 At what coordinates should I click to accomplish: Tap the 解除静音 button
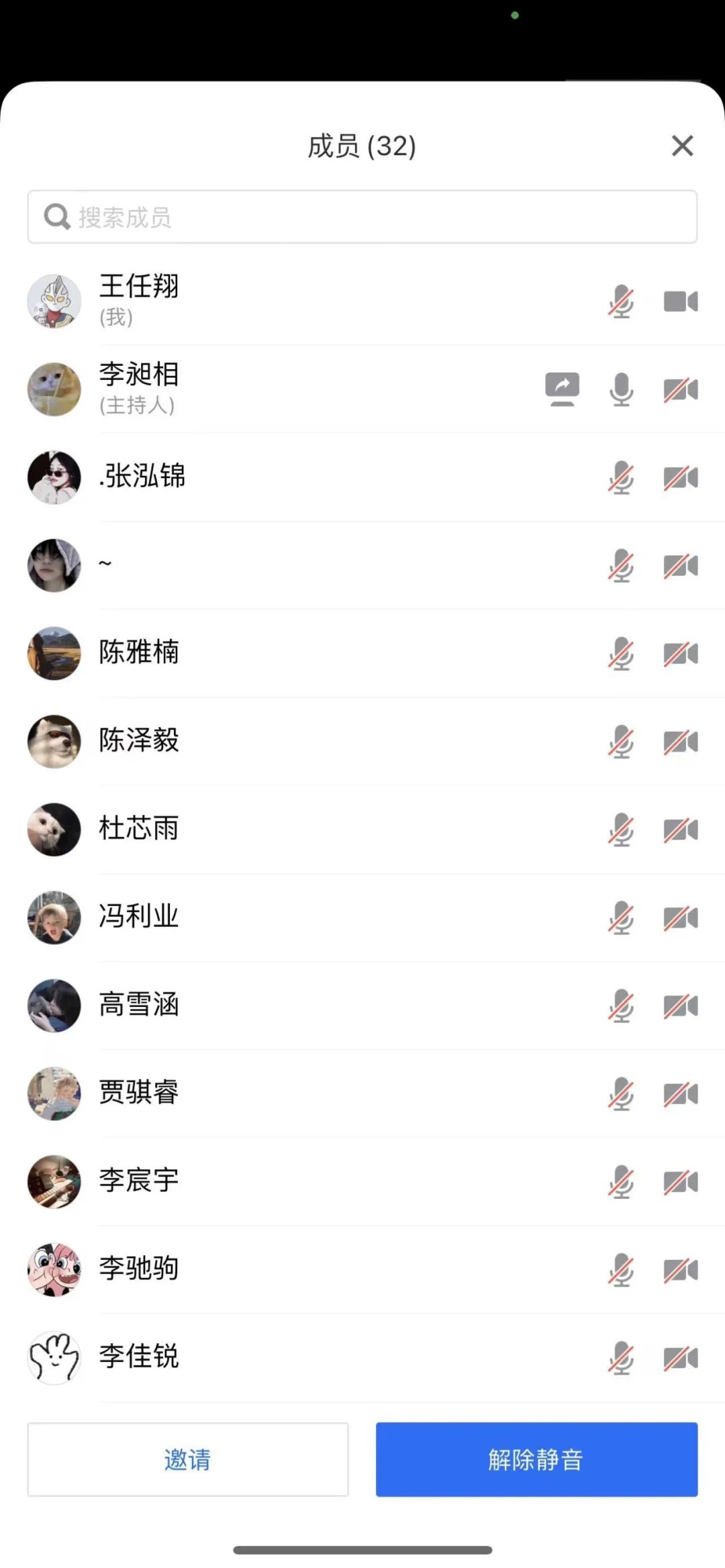coord(536,1459)
